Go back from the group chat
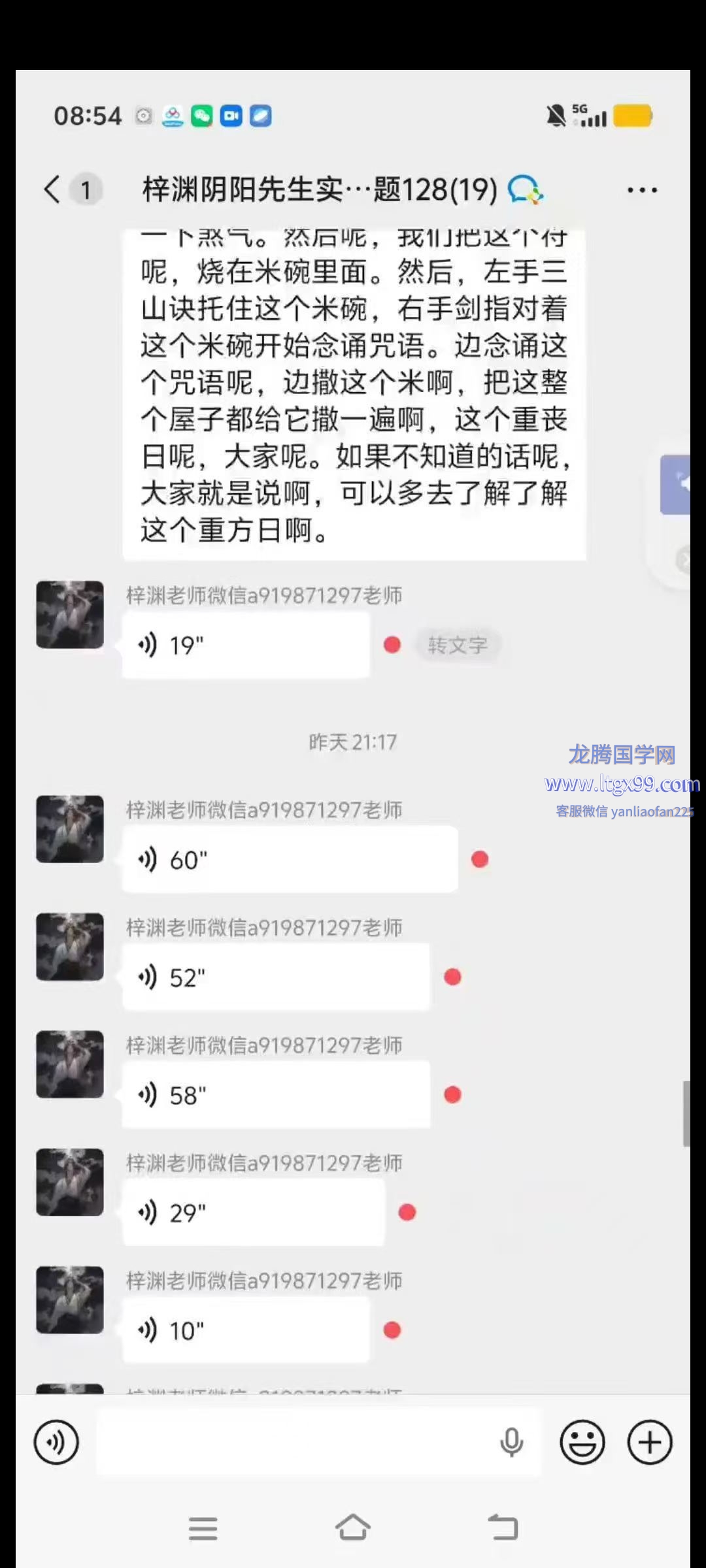706x1568 pixels. [52, 190]
